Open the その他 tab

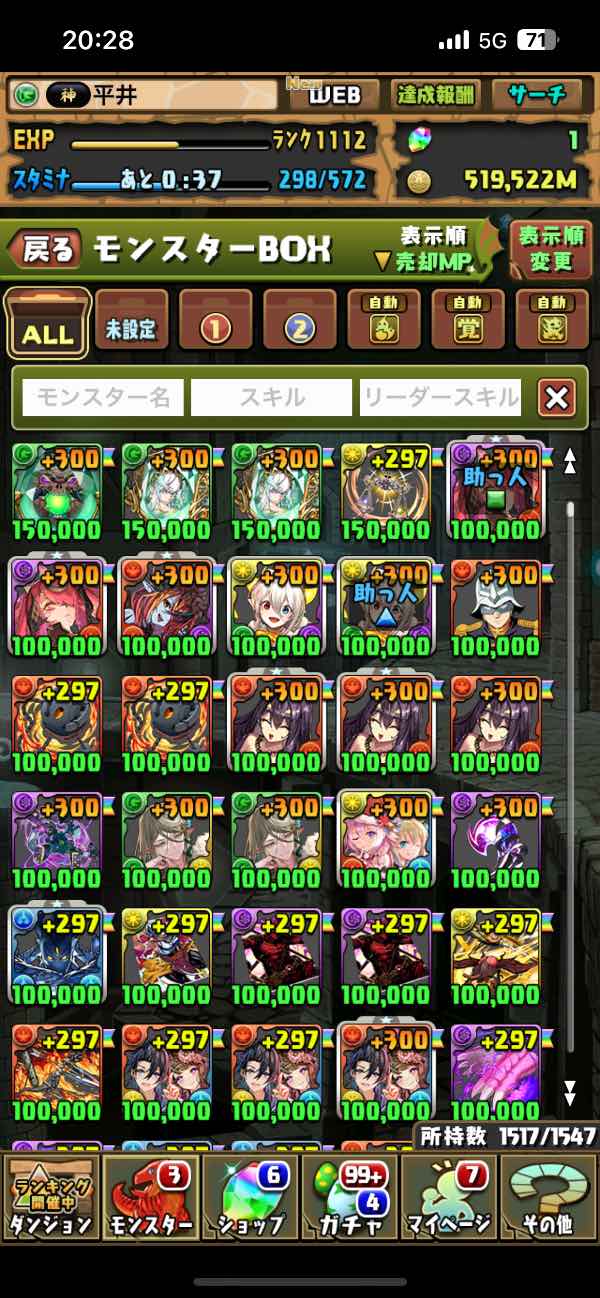(x=549, y=1197)
